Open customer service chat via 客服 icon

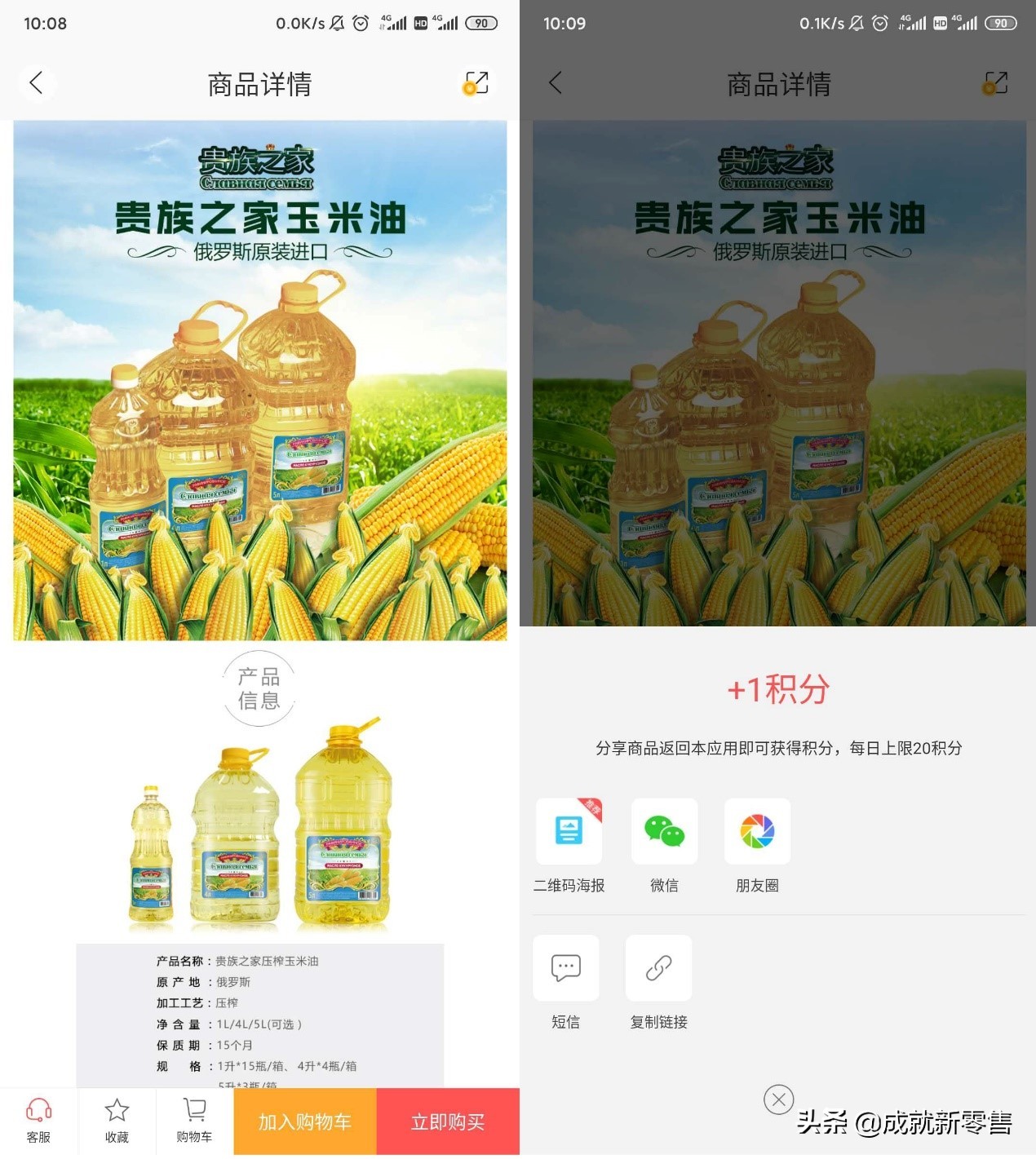coord(38,1121)
